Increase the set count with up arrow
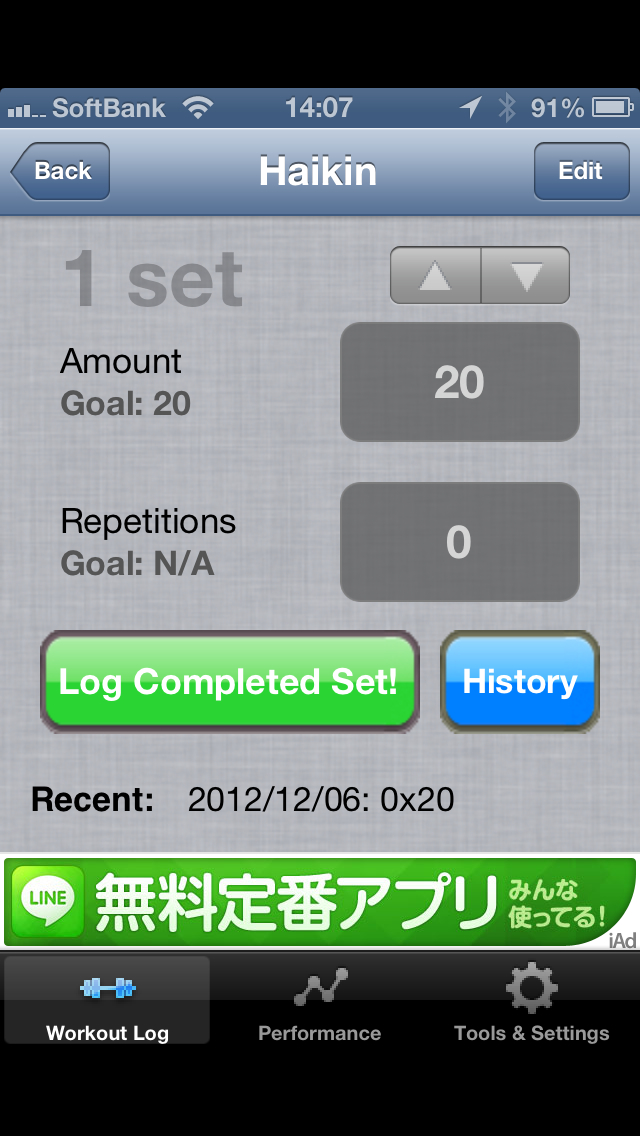Viewport: 640px width, 1136px height. [x=435, y=276]
